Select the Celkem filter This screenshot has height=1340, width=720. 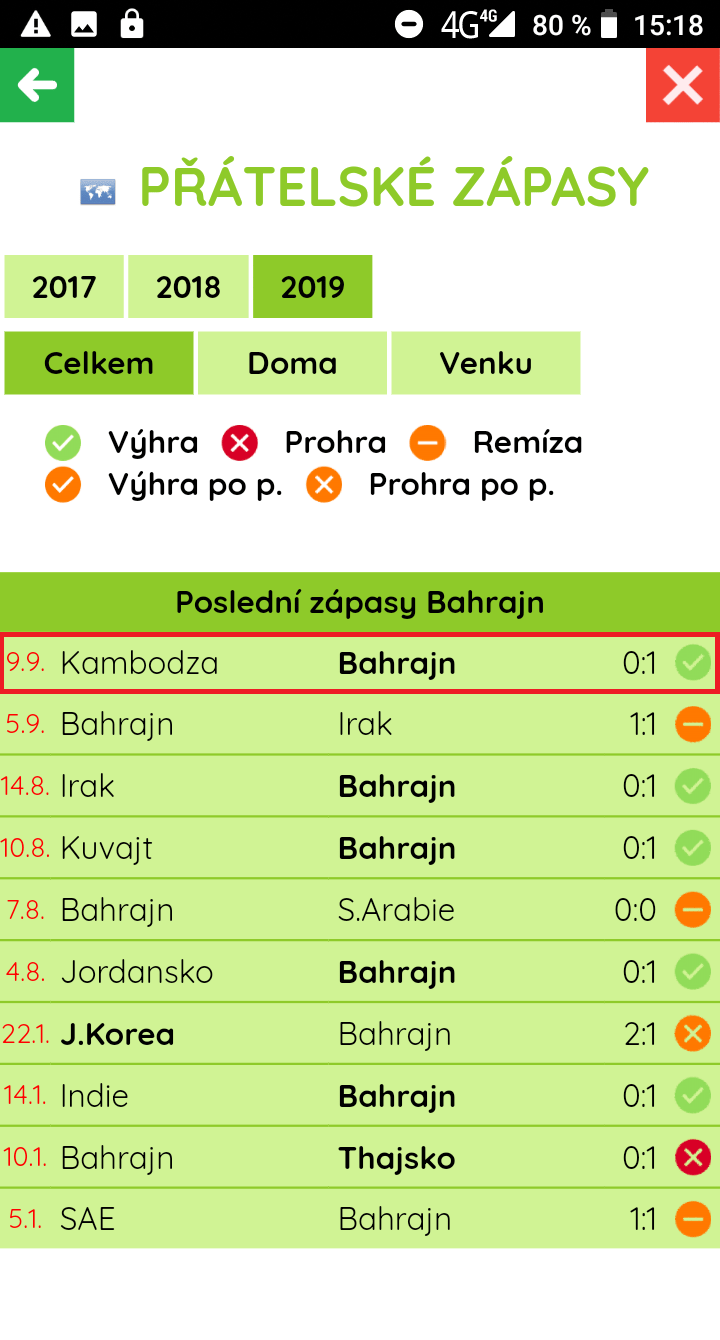[x=99, y=363]
